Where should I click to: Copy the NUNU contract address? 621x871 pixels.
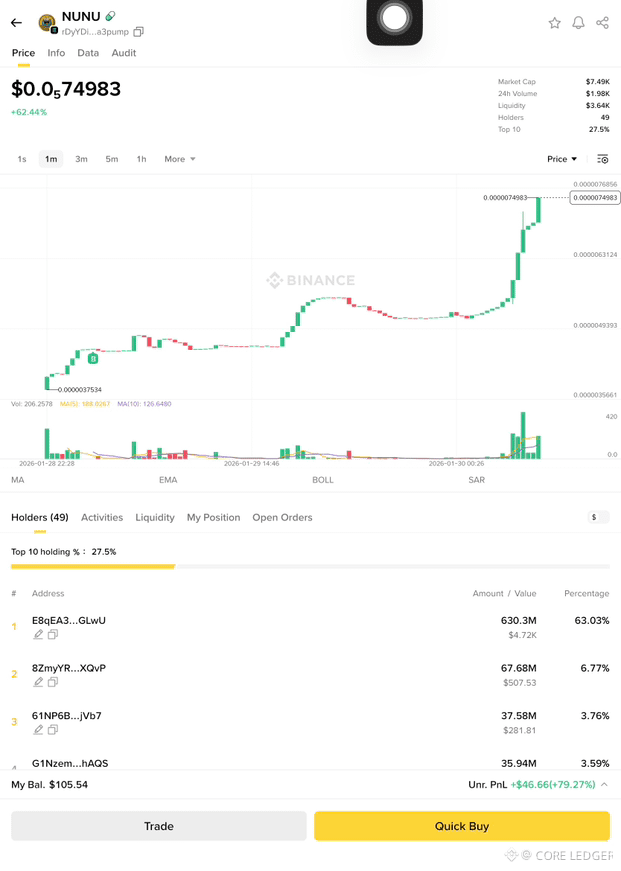(x=139, y=32)
